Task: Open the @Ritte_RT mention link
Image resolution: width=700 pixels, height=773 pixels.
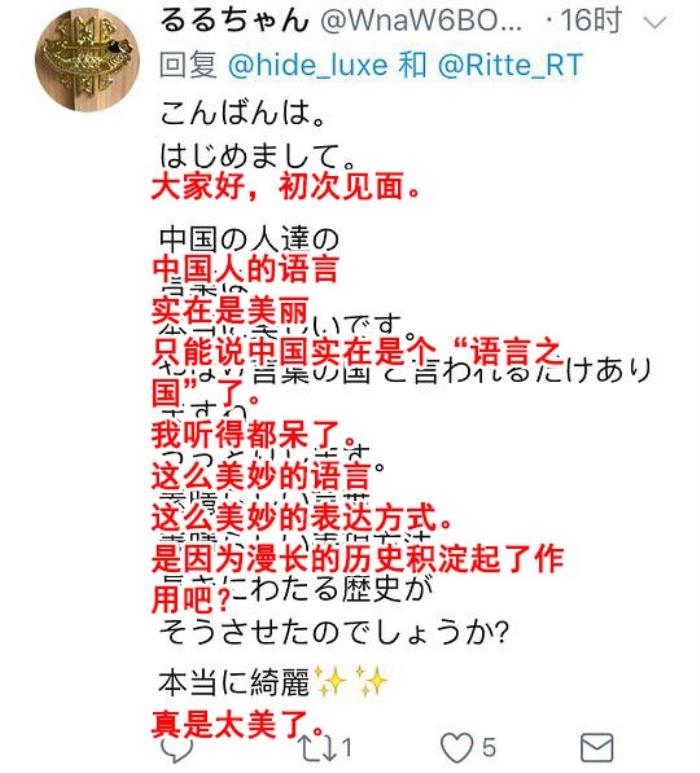Action: [509, 66]
